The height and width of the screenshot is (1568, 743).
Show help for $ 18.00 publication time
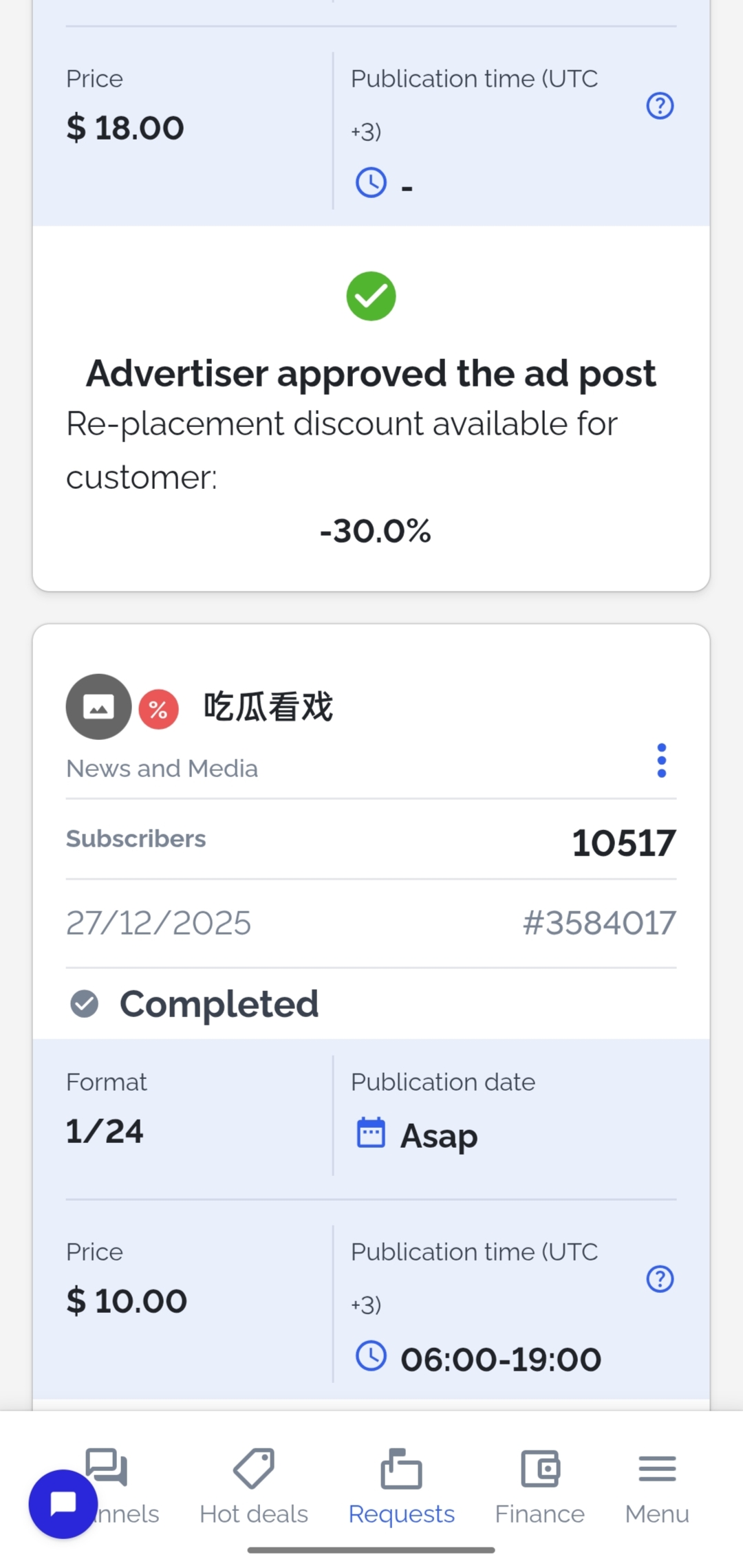[660, 106]
